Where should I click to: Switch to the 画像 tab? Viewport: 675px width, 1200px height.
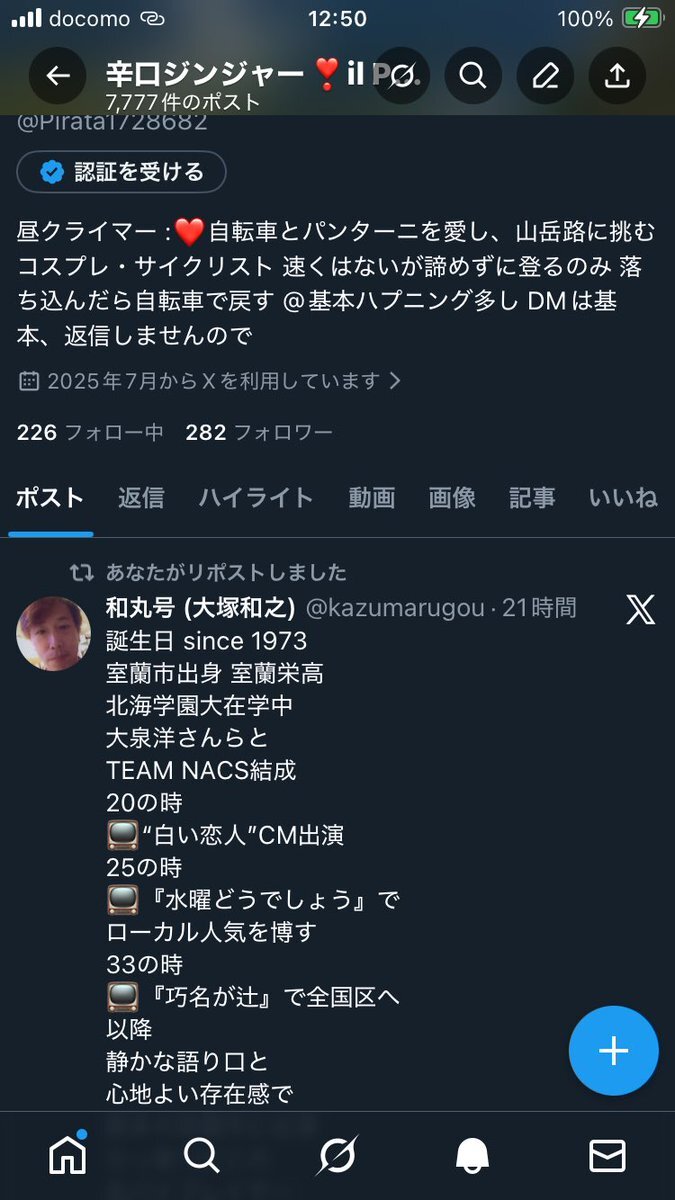(x=452, y=498)
